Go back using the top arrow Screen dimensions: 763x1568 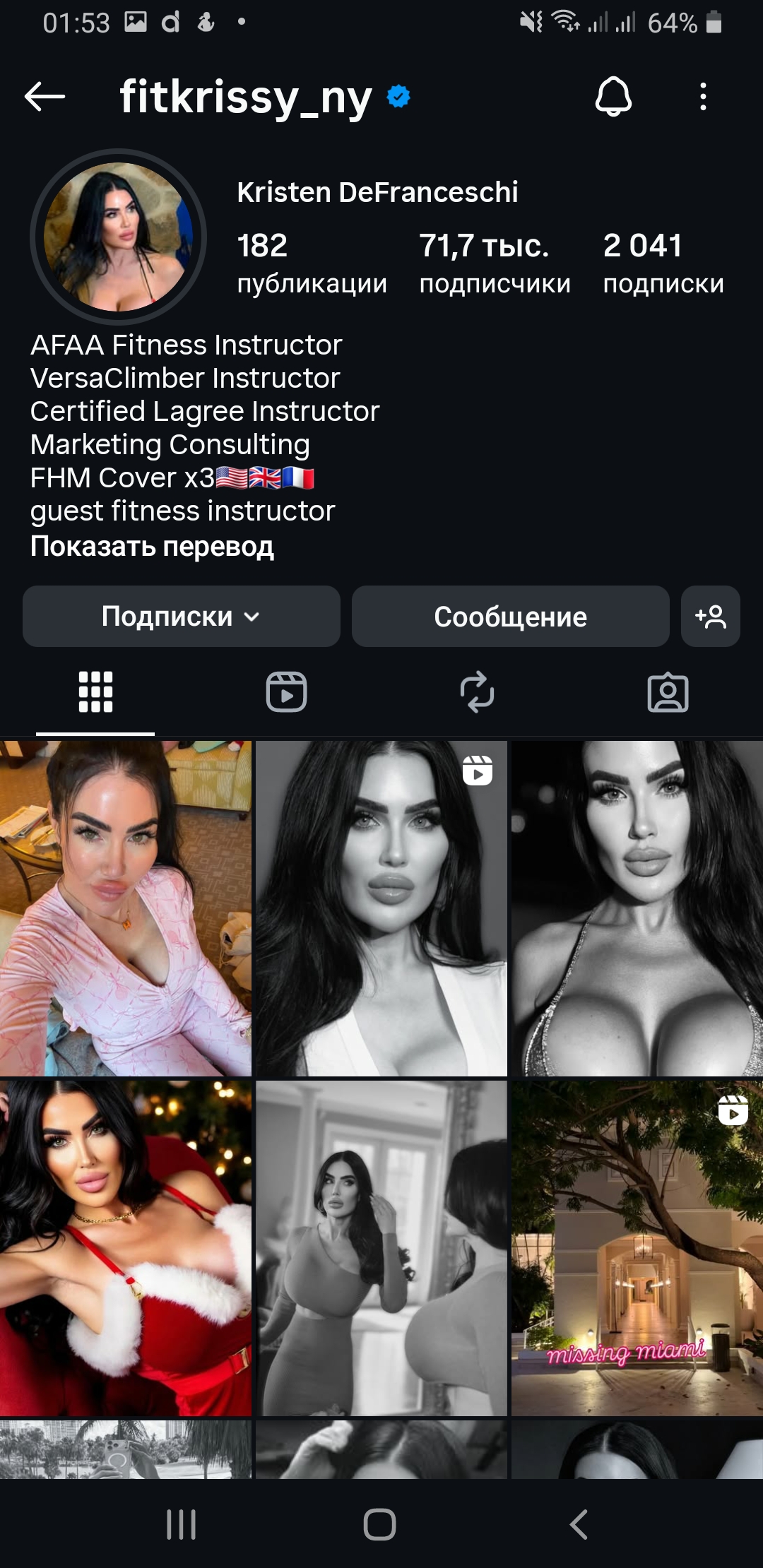45,97
